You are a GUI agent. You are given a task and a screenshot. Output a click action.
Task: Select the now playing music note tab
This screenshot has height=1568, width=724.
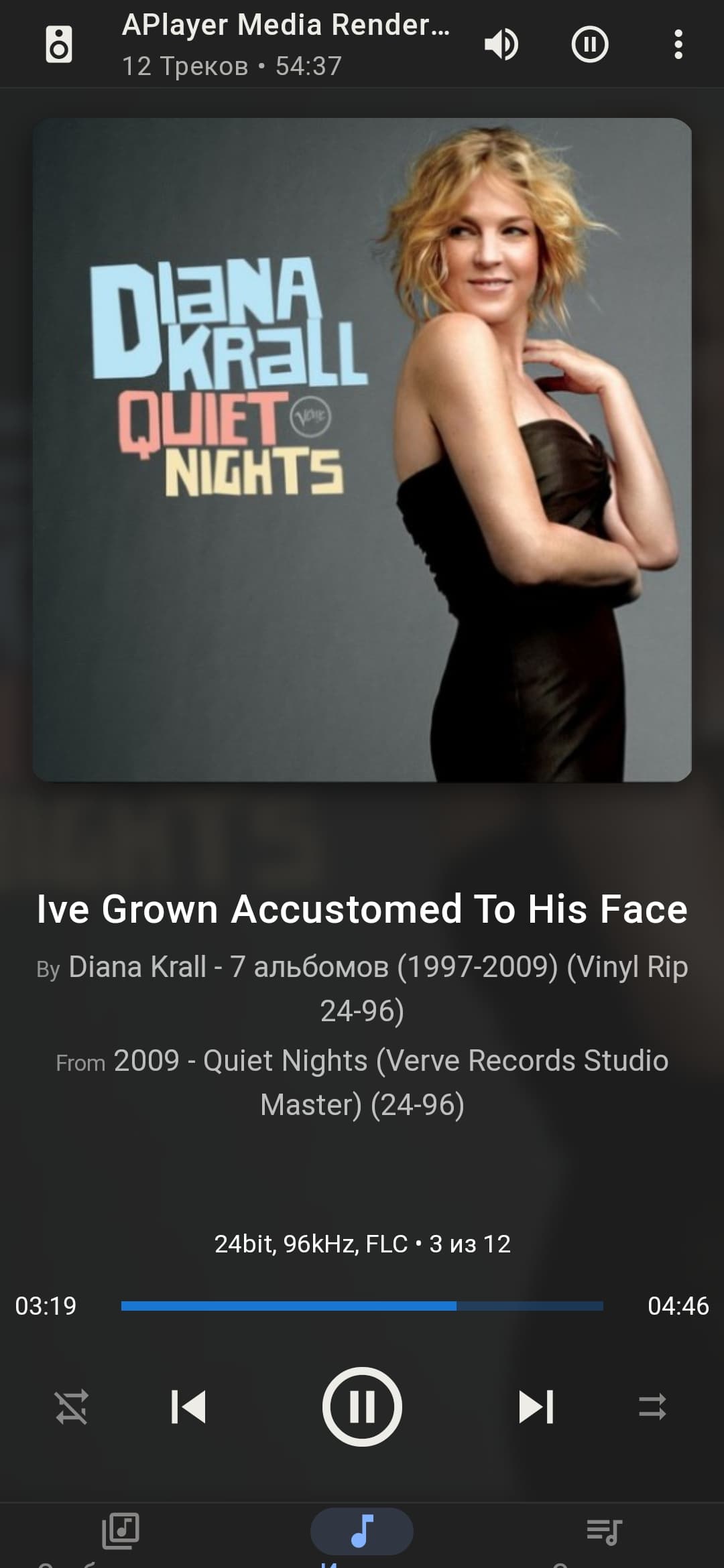point(362,1532)
